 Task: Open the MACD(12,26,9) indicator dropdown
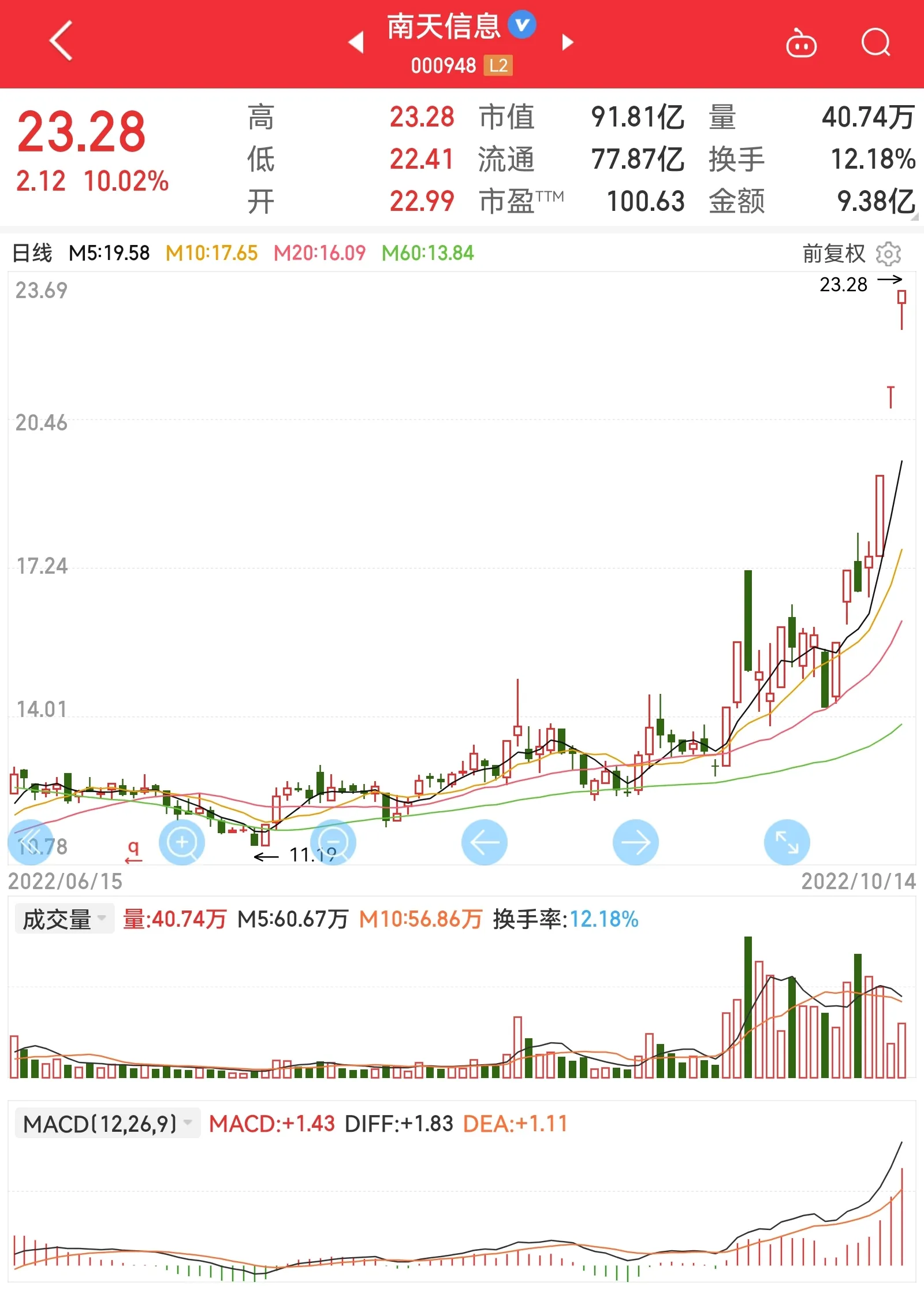coord(107,1124)
